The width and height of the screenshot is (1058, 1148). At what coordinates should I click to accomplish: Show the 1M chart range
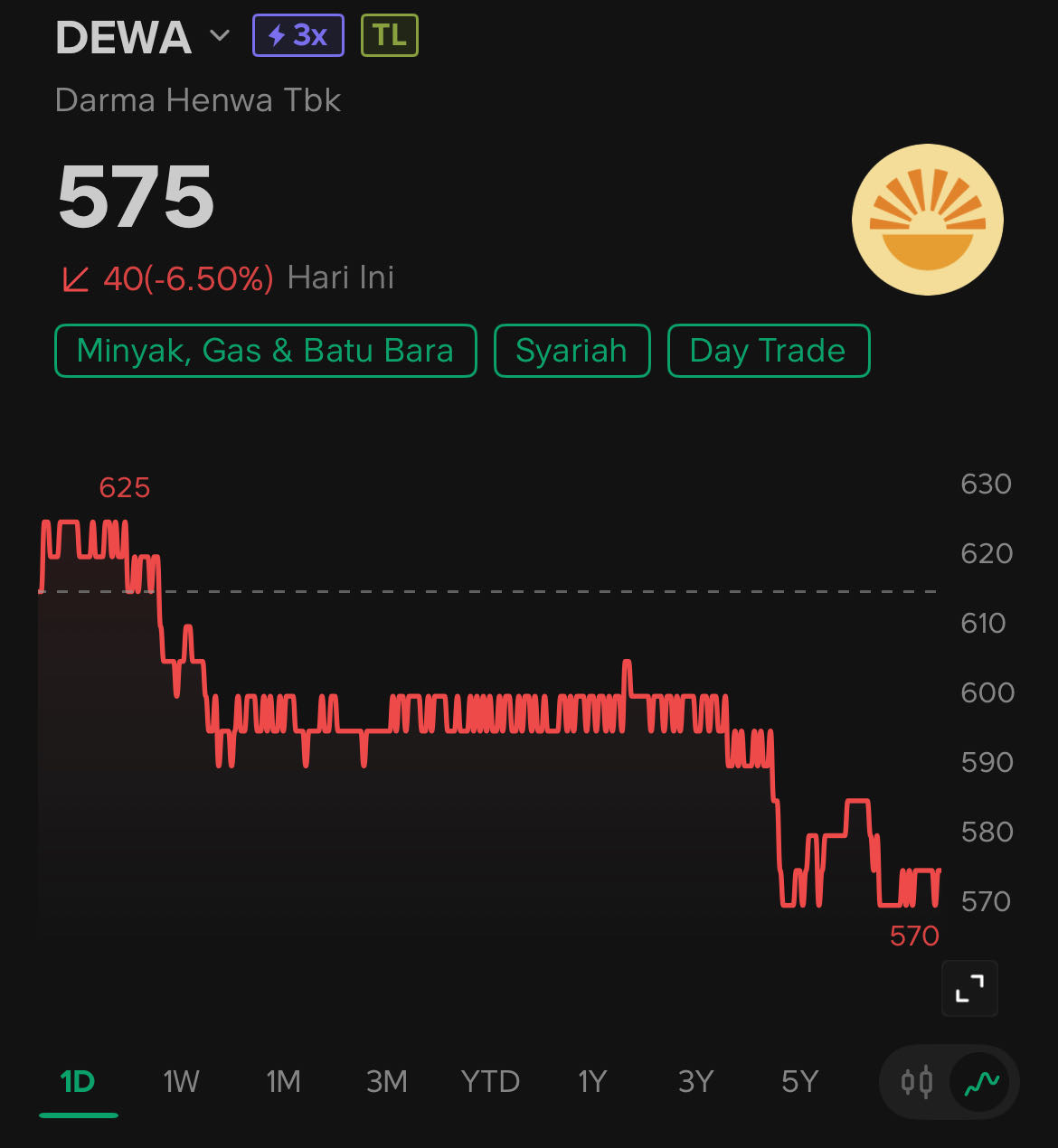(x=283, y=1081)
